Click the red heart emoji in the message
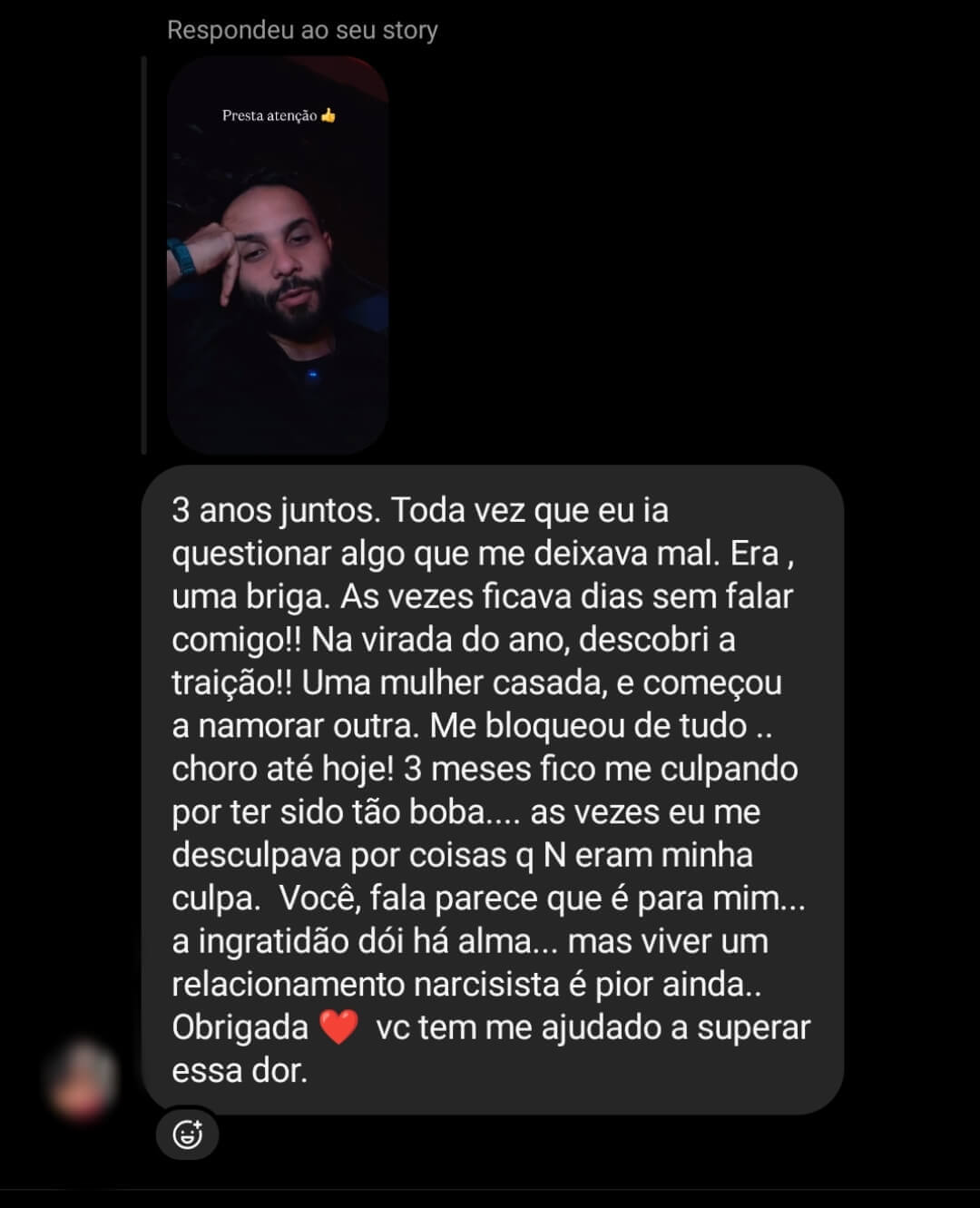The image size is (980, 1208). click(339, 1027)
